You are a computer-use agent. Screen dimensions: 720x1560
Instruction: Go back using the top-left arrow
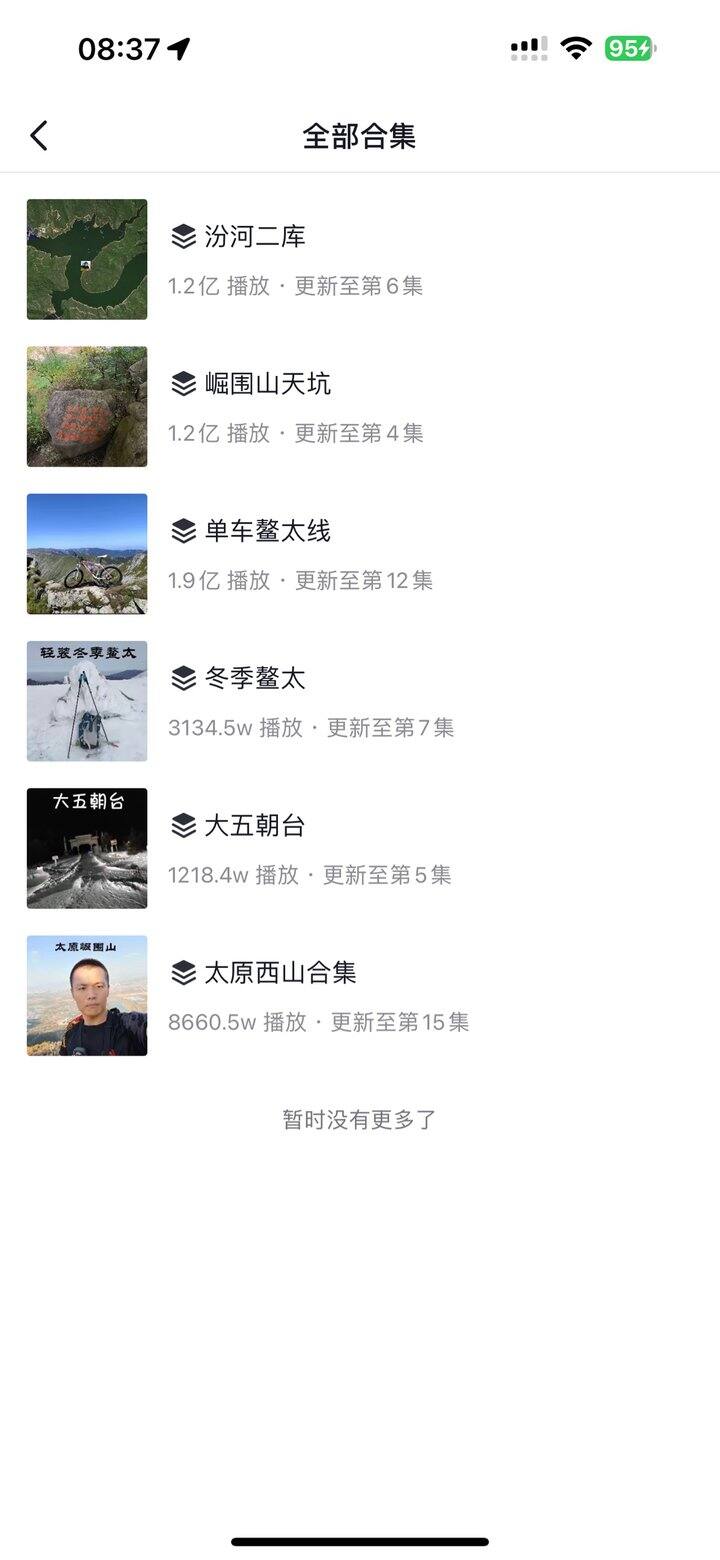tap(39, 136)
